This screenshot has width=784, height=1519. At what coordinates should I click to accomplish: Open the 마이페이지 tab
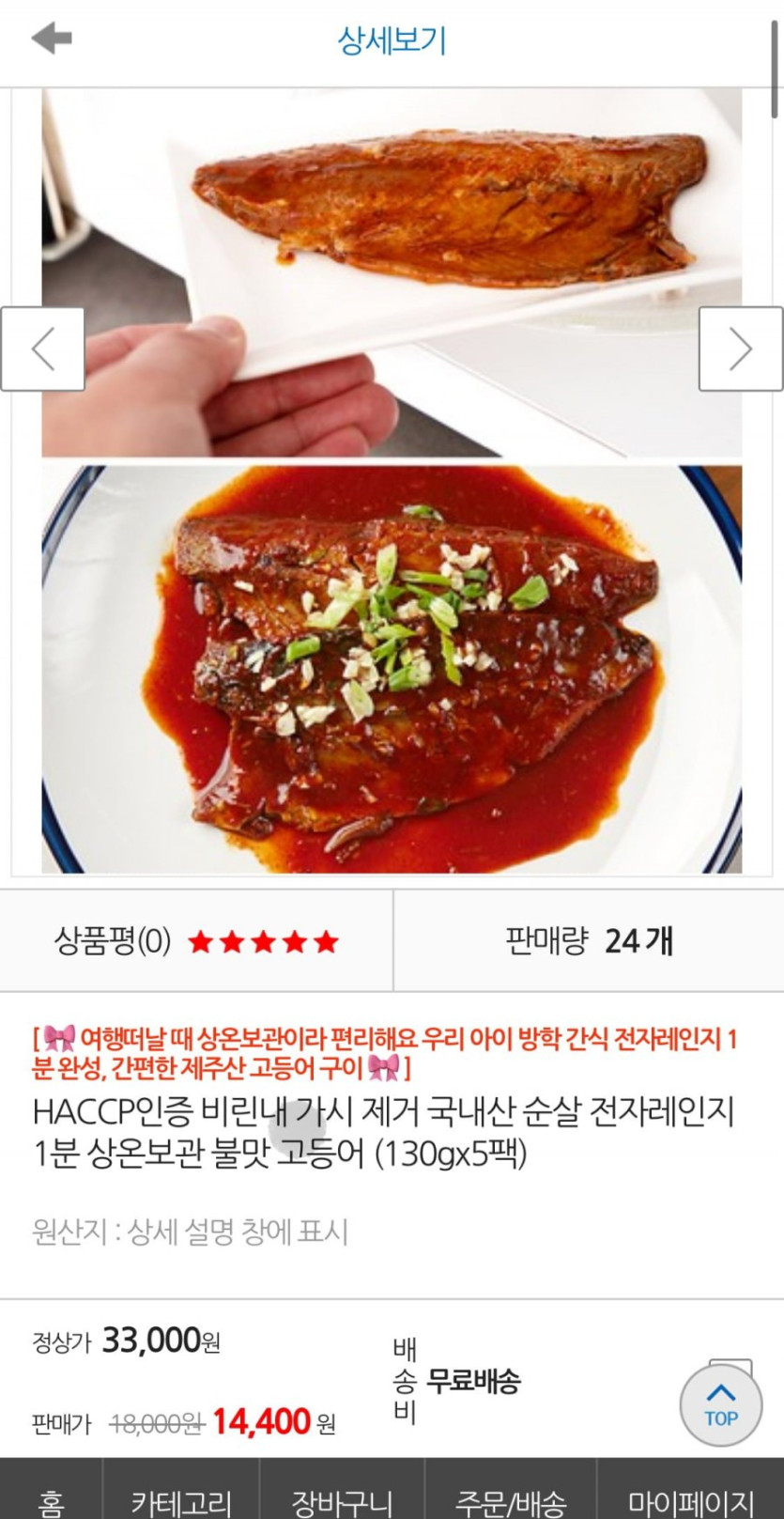click(690, 1498)
